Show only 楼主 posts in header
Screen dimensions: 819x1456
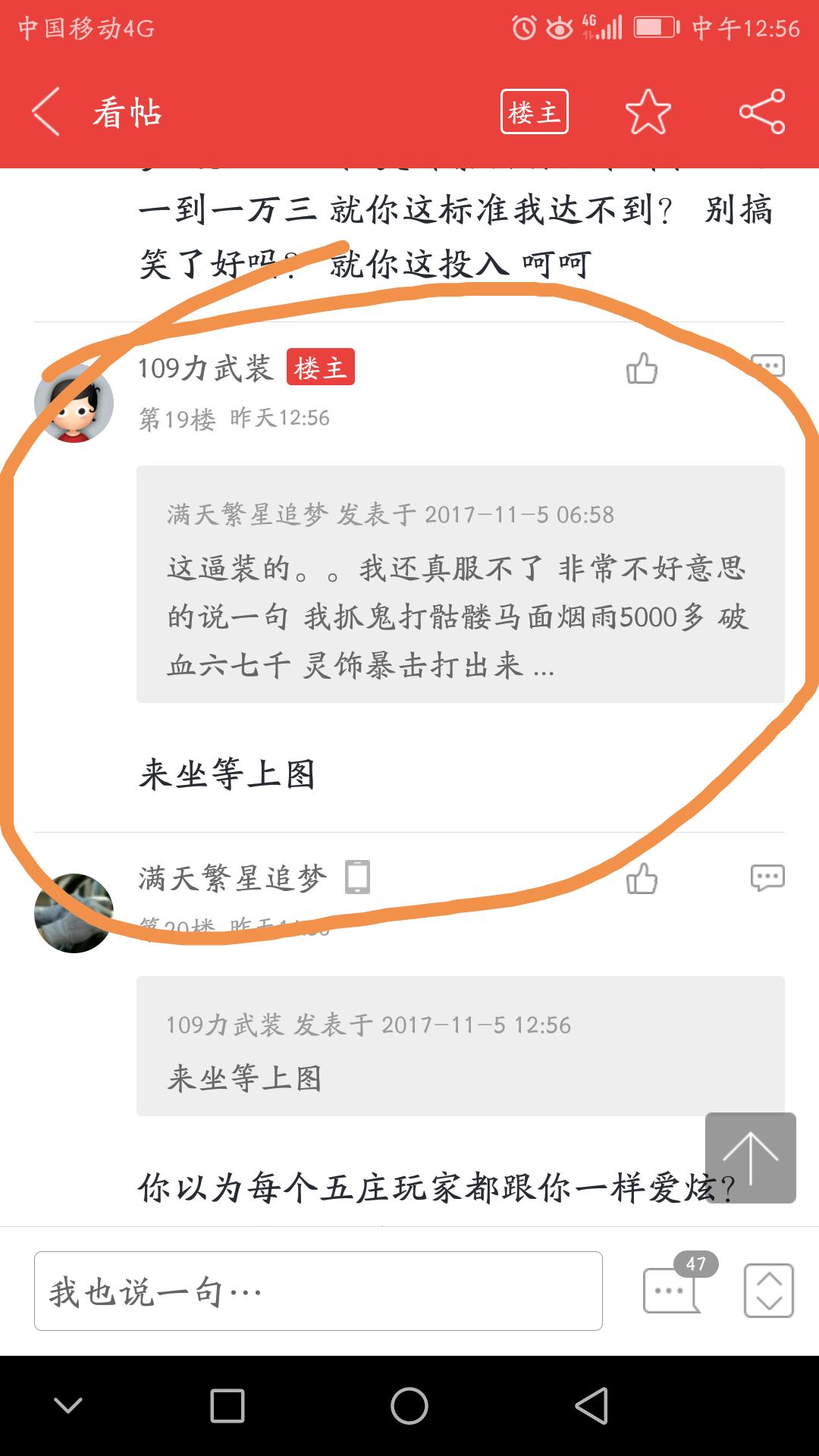point(534,112)
